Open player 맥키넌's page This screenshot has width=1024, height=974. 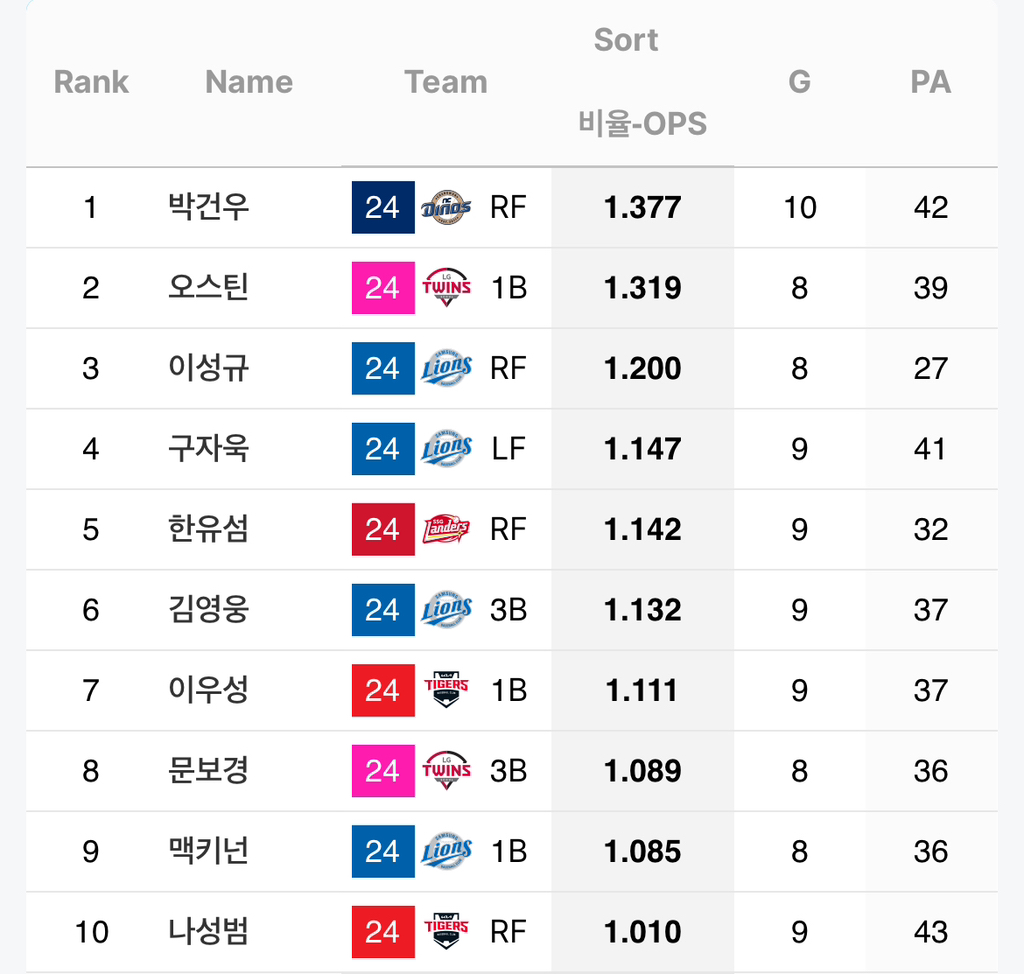(208, 851)
